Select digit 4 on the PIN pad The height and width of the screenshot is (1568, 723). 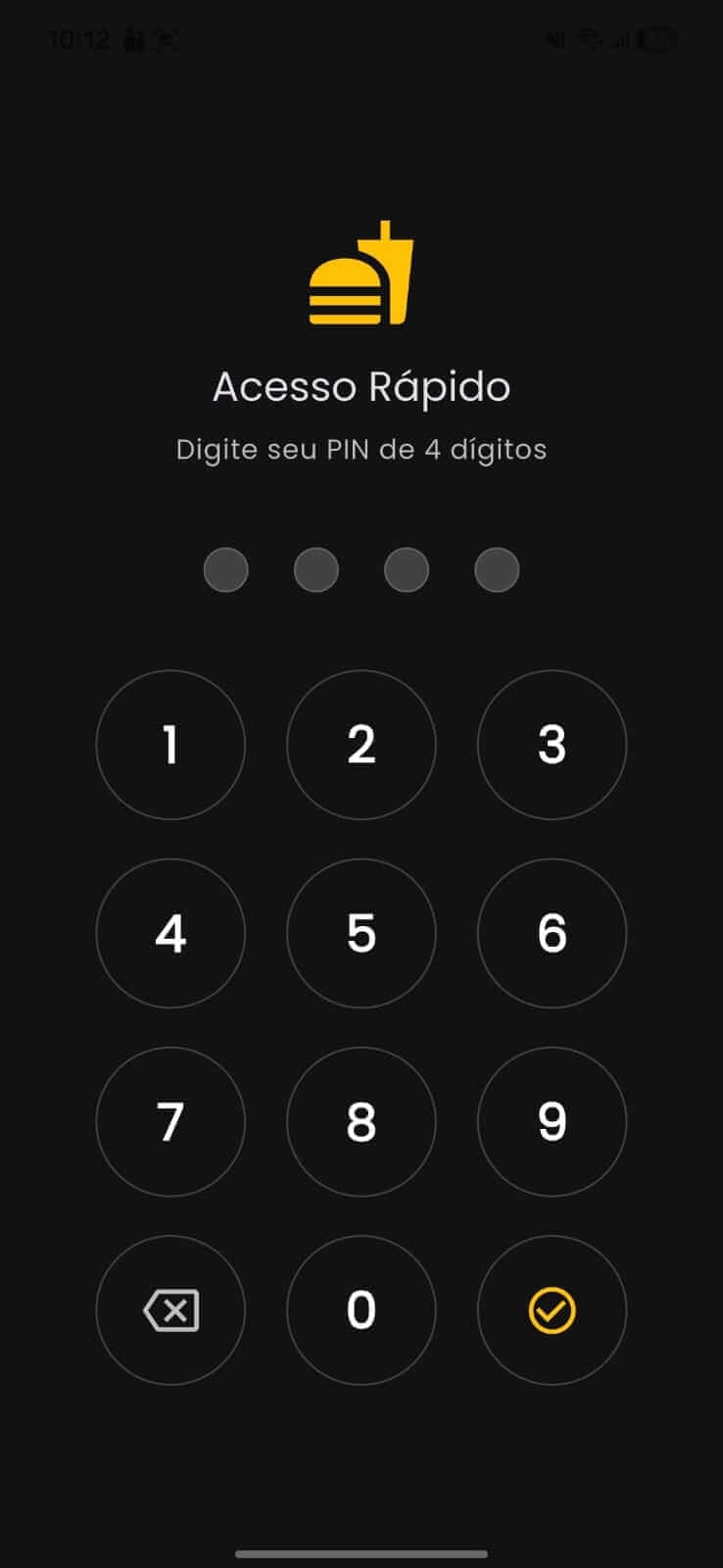[170, 933]
